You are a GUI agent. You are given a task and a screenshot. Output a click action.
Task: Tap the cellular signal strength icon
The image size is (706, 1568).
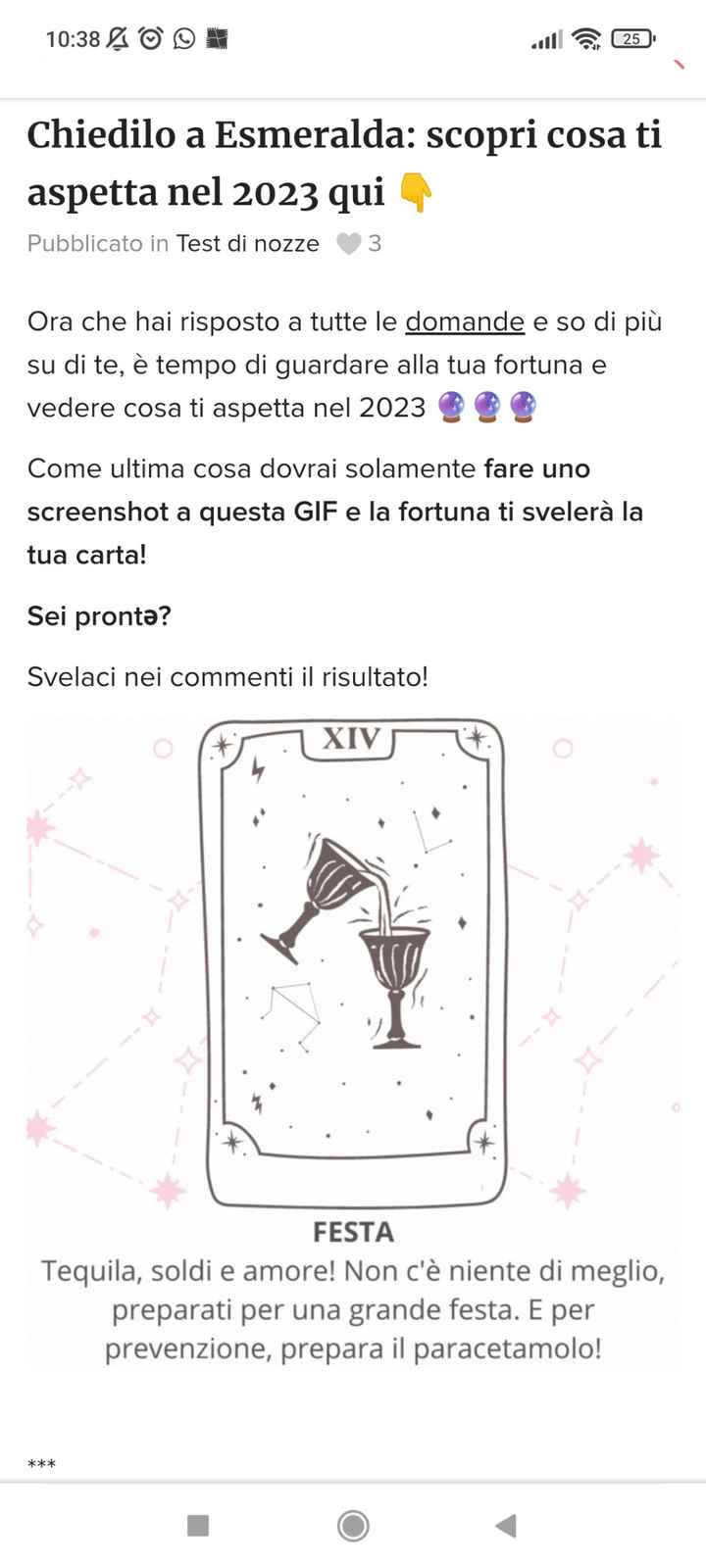coord(545,39)
